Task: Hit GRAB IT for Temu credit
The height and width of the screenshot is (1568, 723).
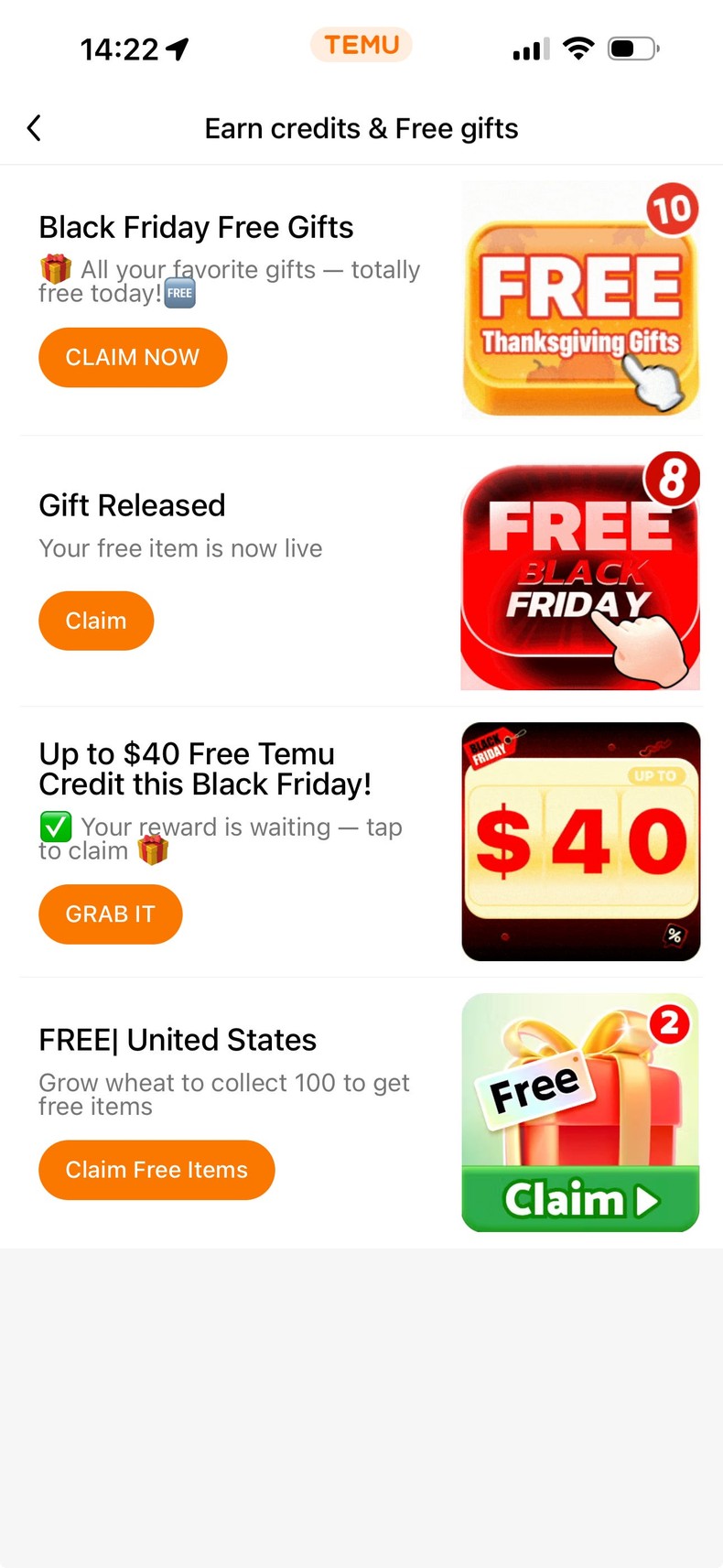Action: (x=111, y=914)
